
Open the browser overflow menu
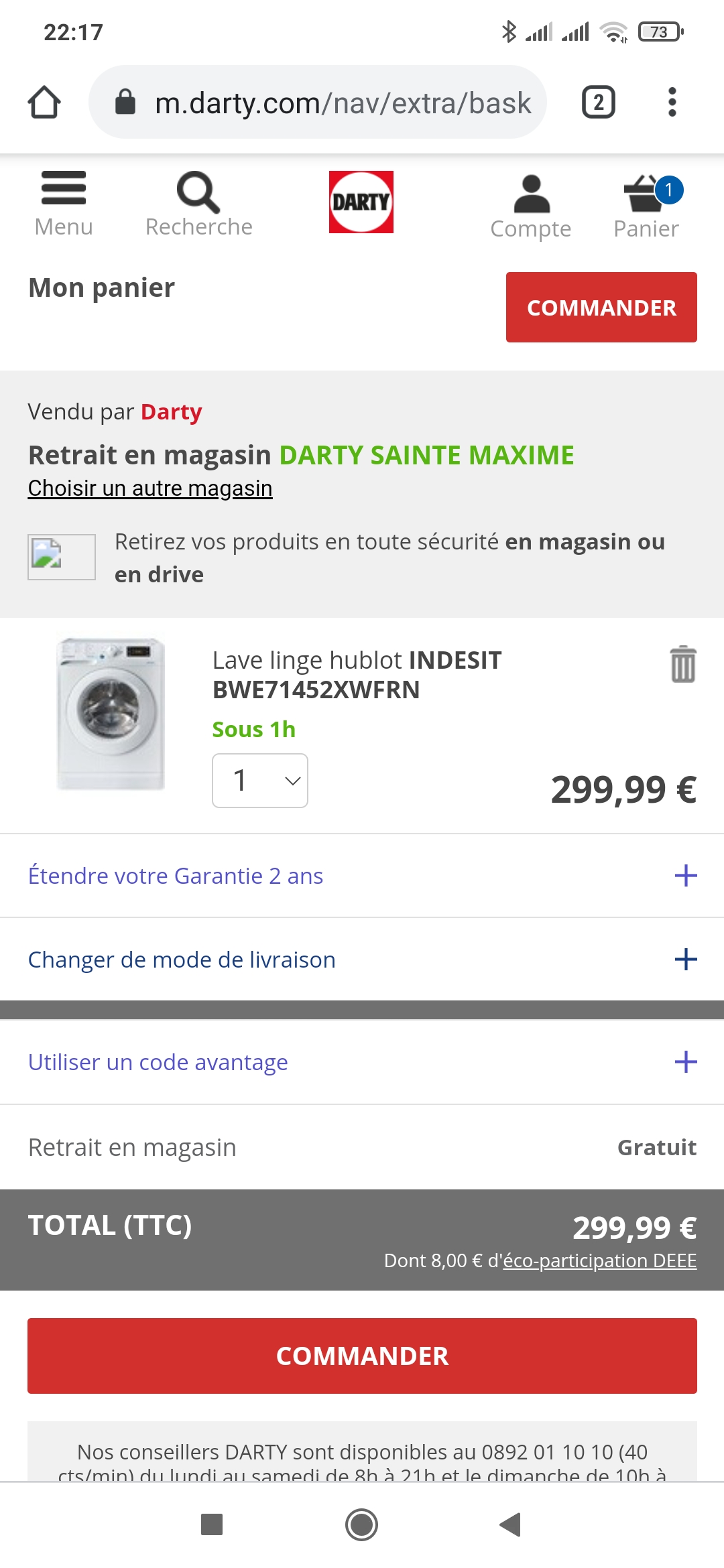[x=672, y=103]
